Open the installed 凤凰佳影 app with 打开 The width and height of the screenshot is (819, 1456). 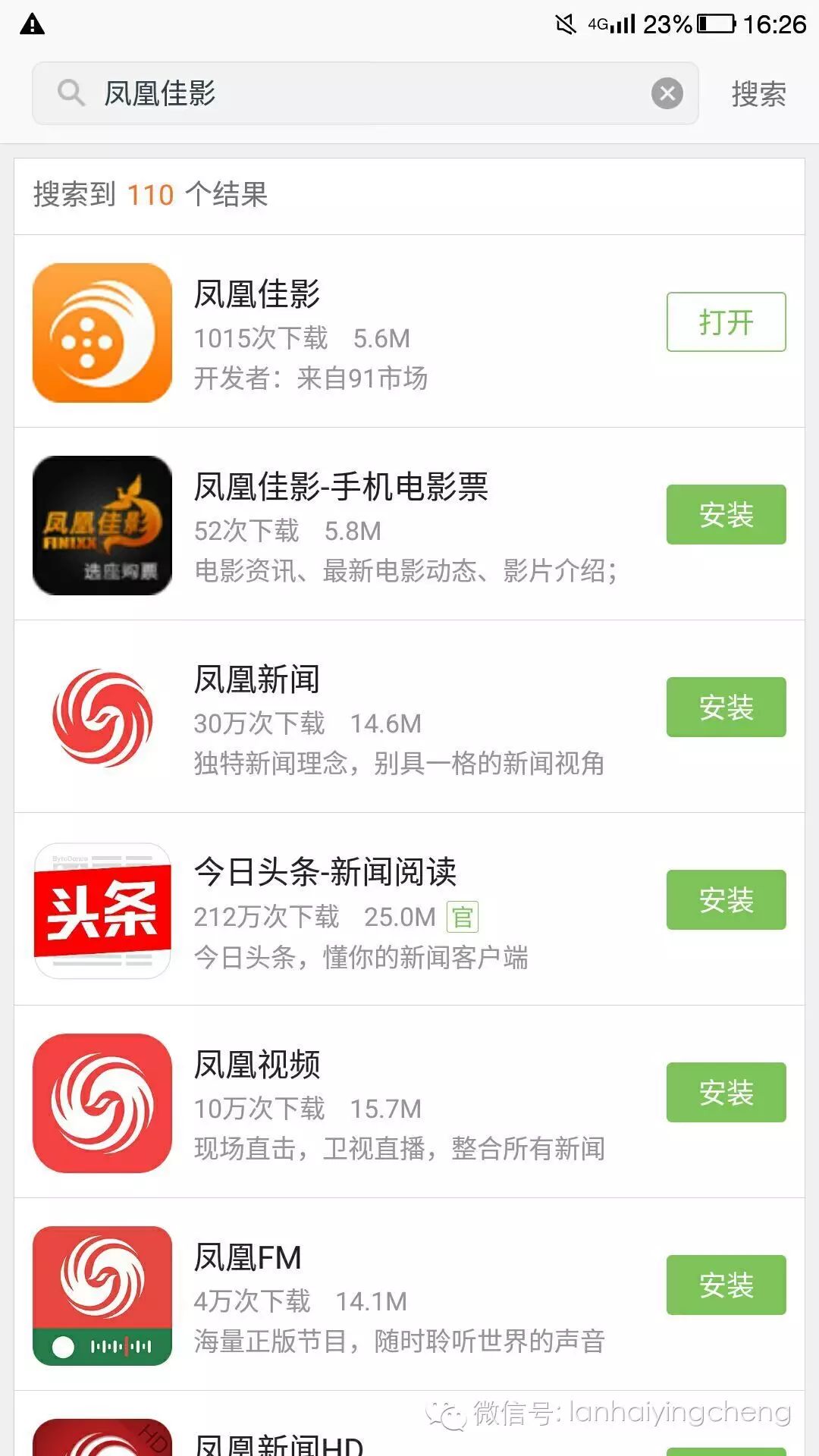[x=726, y=322]
